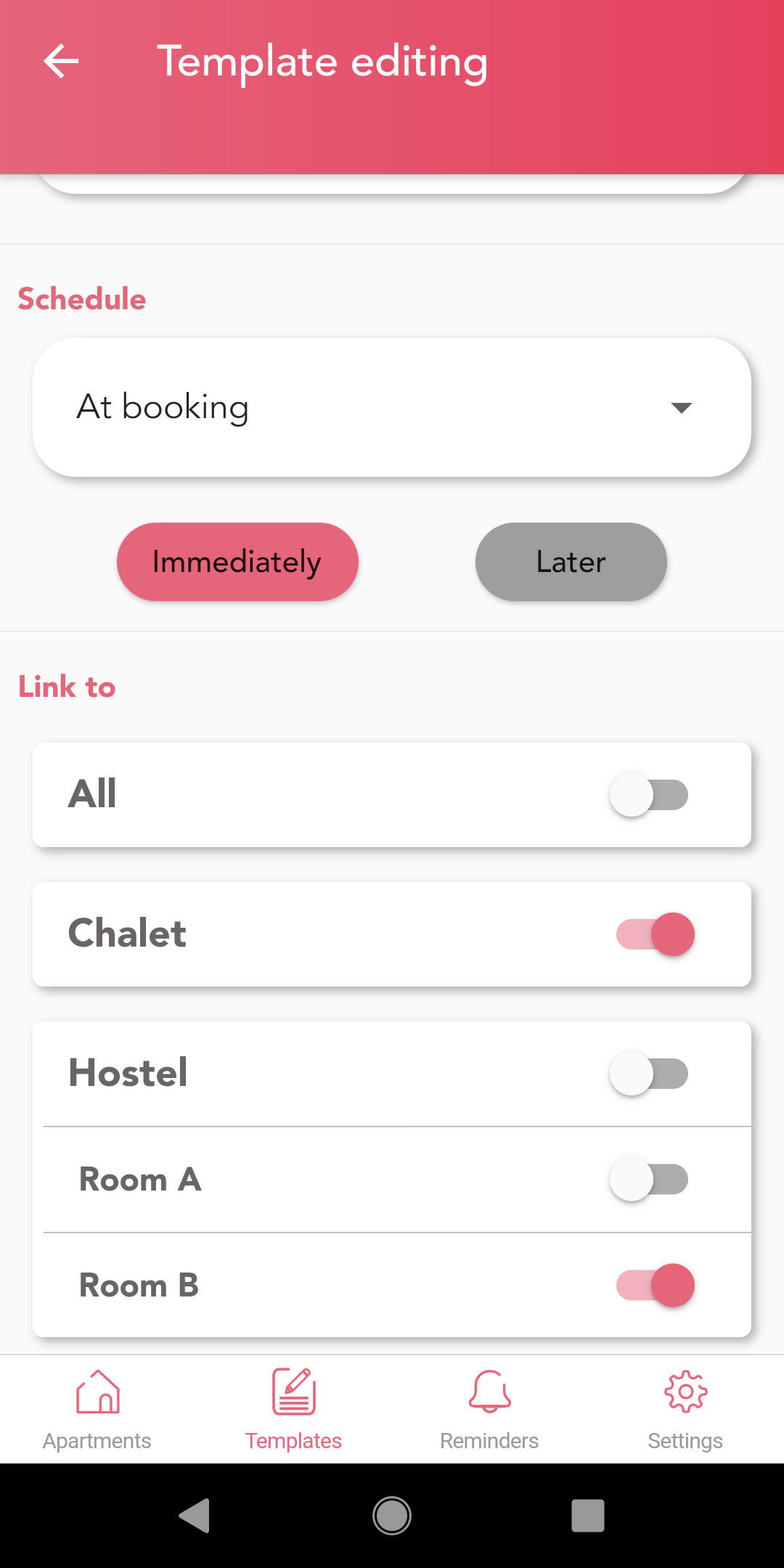Open the At booking schedule dropdown
Image resolution: width=784 pixels, height=1568 pixels.
(392, 407)
